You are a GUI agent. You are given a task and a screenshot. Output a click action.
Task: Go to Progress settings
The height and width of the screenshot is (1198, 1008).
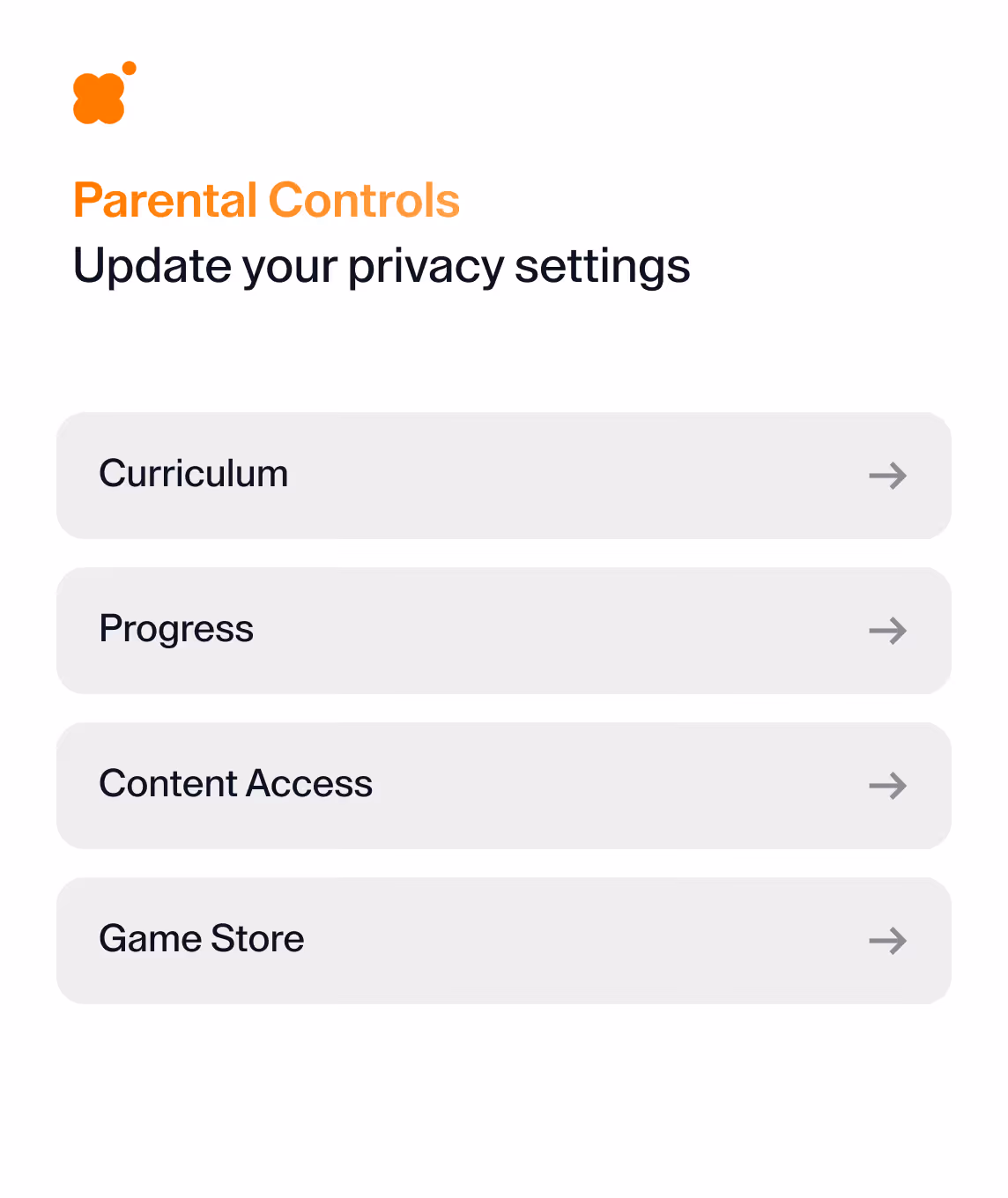click(x=503, y=631)
